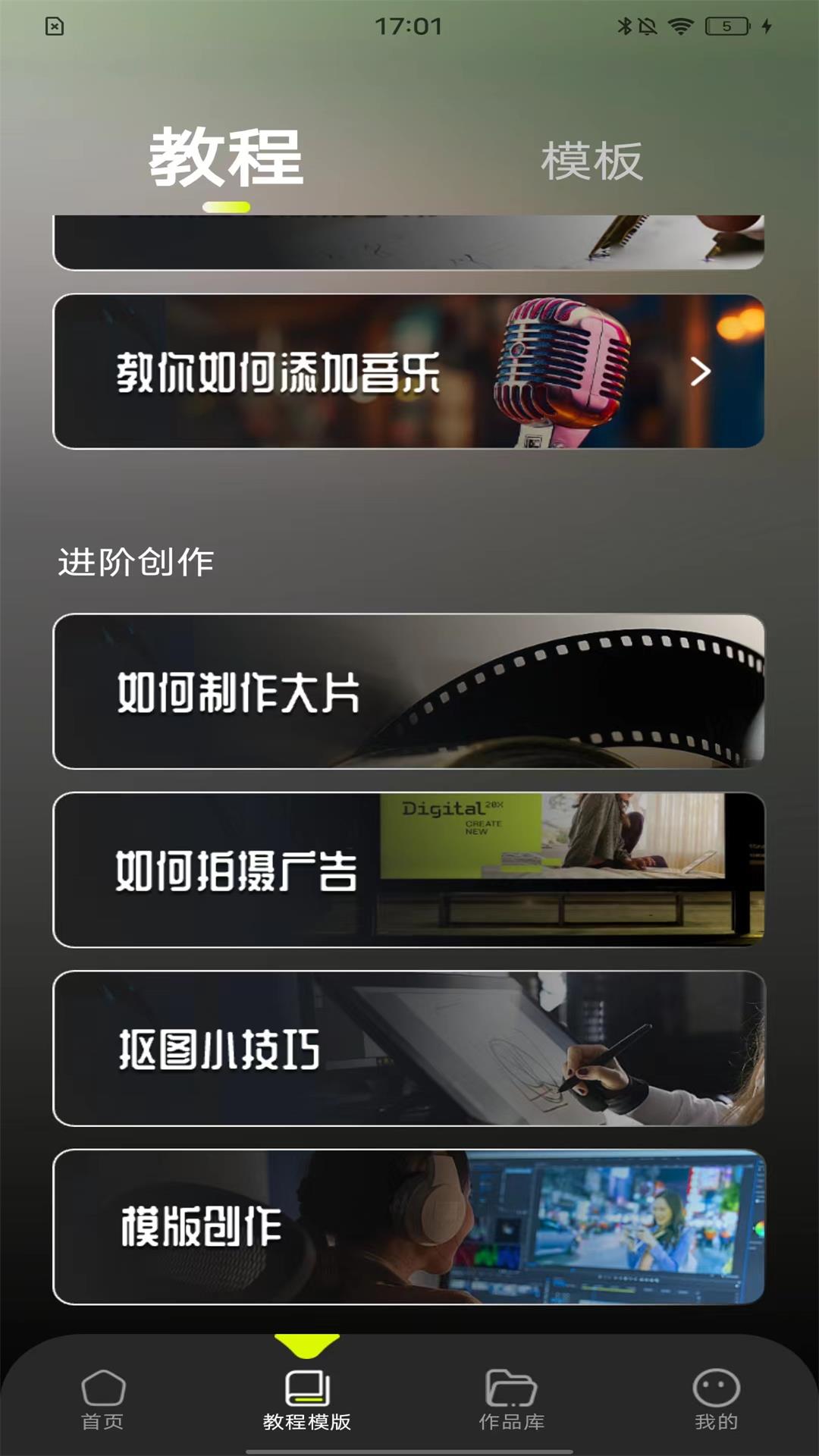Viewport: 819px width, 1456px height.
Task: Open the 我的 profile tab
Action: [717, 1401]
